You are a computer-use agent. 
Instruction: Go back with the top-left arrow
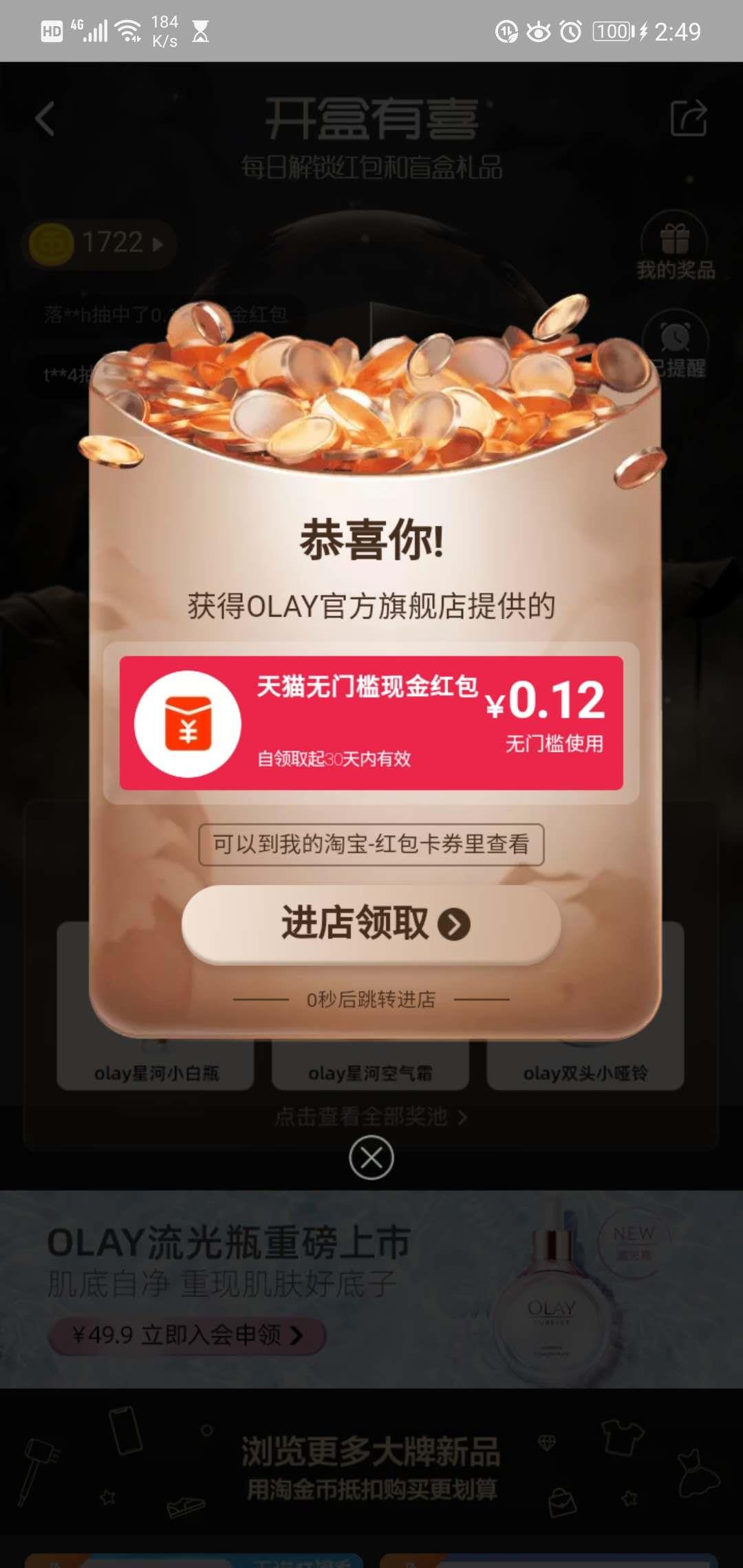tap(45, 119)
